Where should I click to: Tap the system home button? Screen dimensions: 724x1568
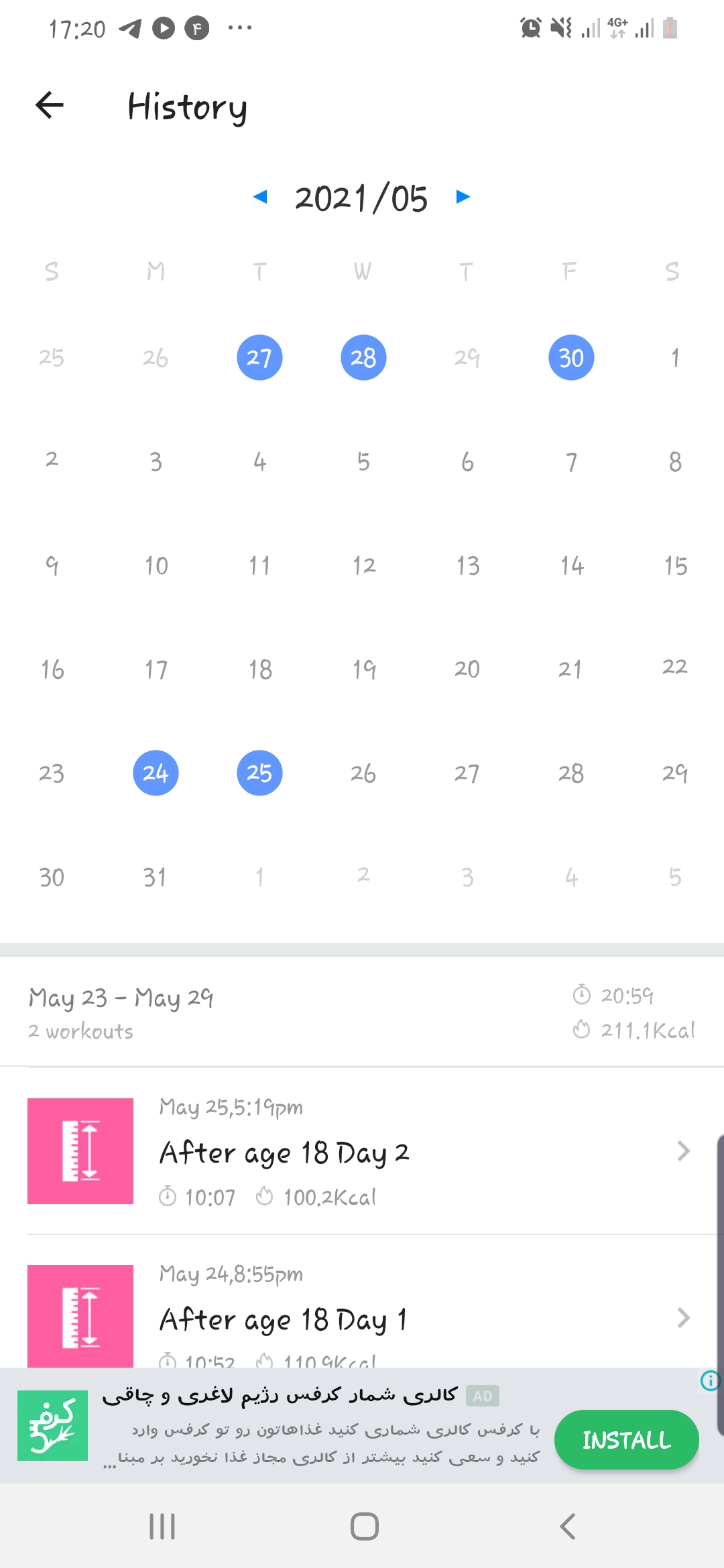tap(364, 1526)
